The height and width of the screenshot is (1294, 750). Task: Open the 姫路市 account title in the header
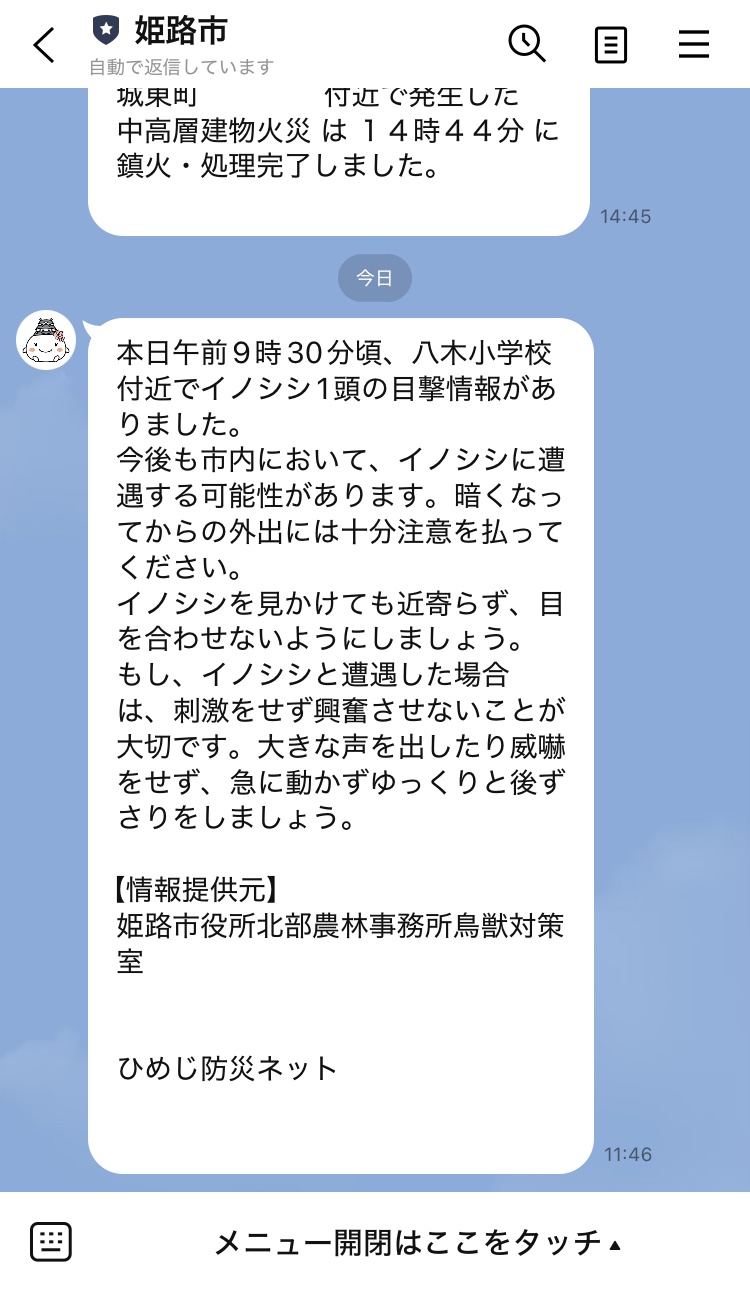tap(180, 30)
